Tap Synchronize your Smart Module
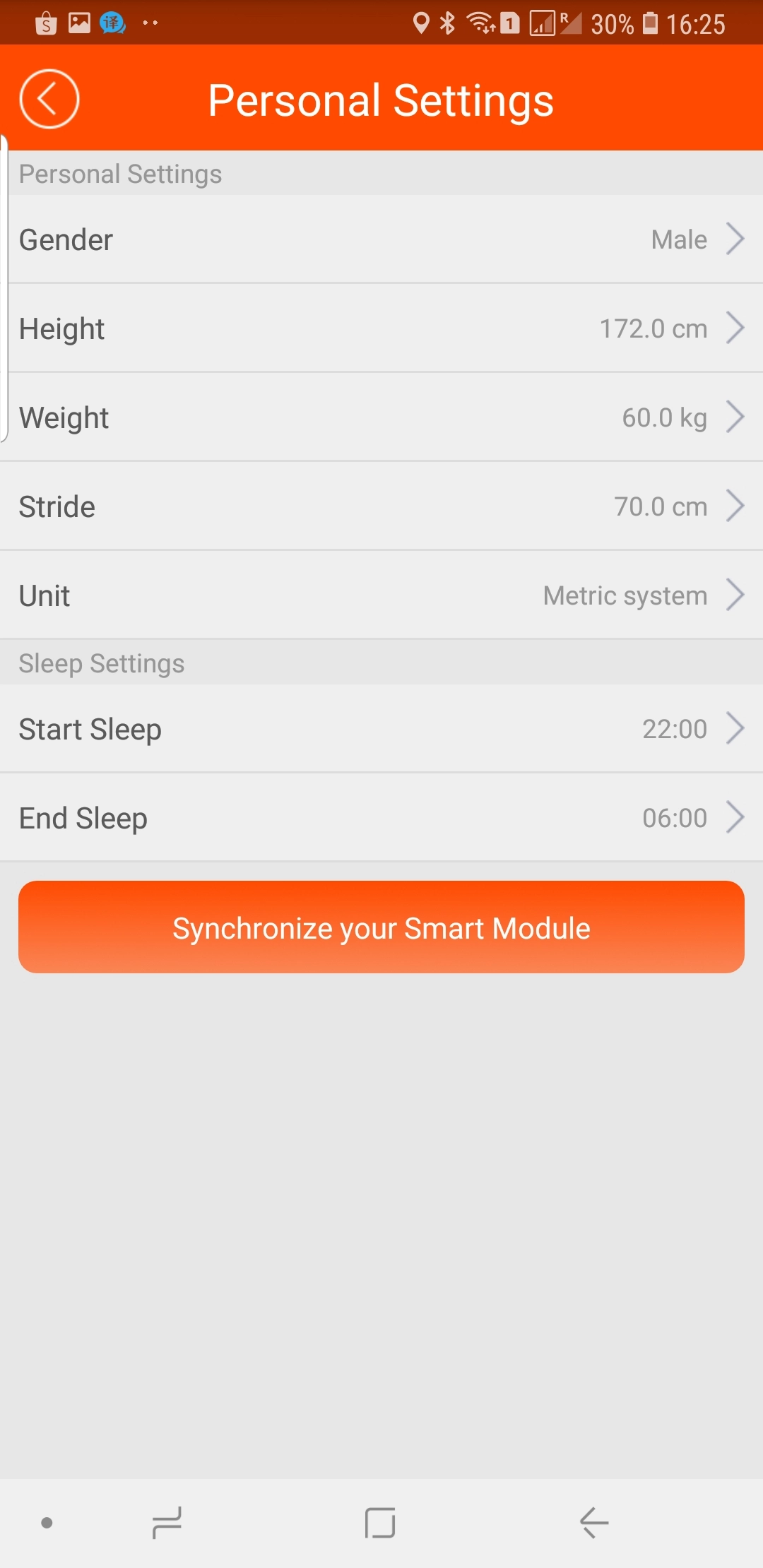The width and height of the screenshot is (763, 1568). tap(381, 927)
